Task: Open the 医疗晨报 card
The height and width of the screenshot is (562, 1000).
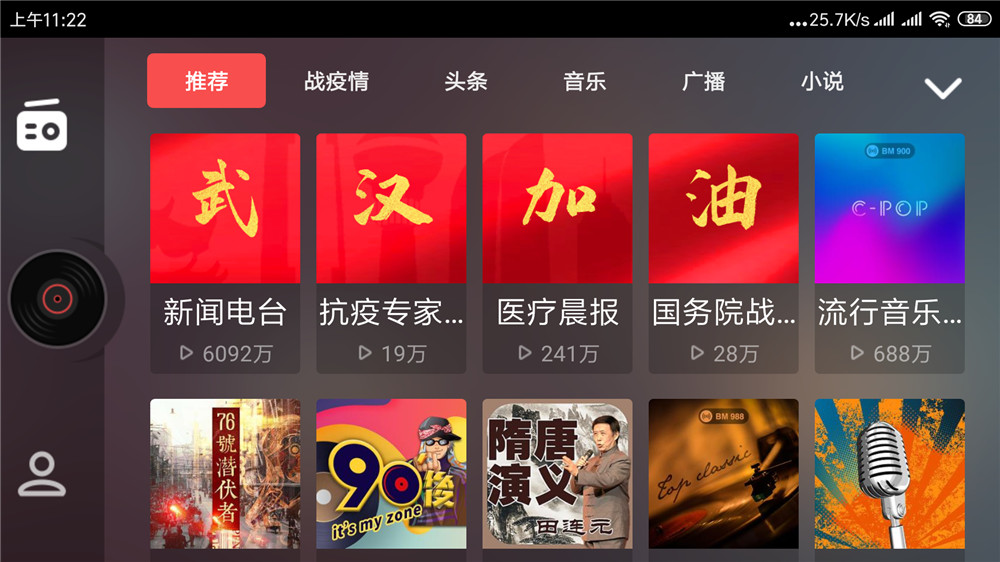Action: [557, 250]
